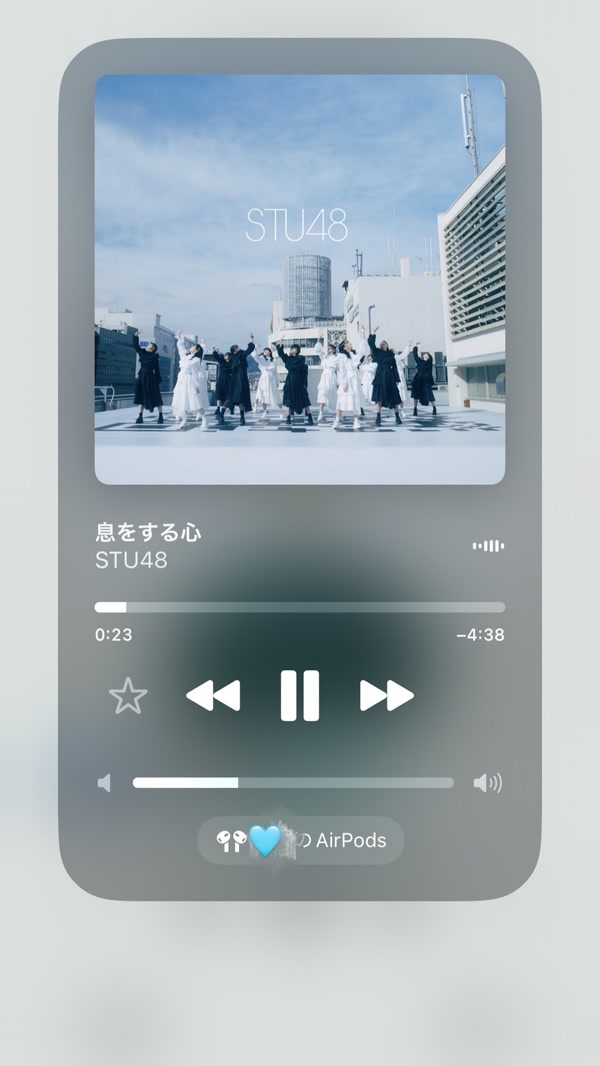Tap the STU48 album artwork
Screen dimensions: 600x1066
pyautogui.click(x=300, y=280)
